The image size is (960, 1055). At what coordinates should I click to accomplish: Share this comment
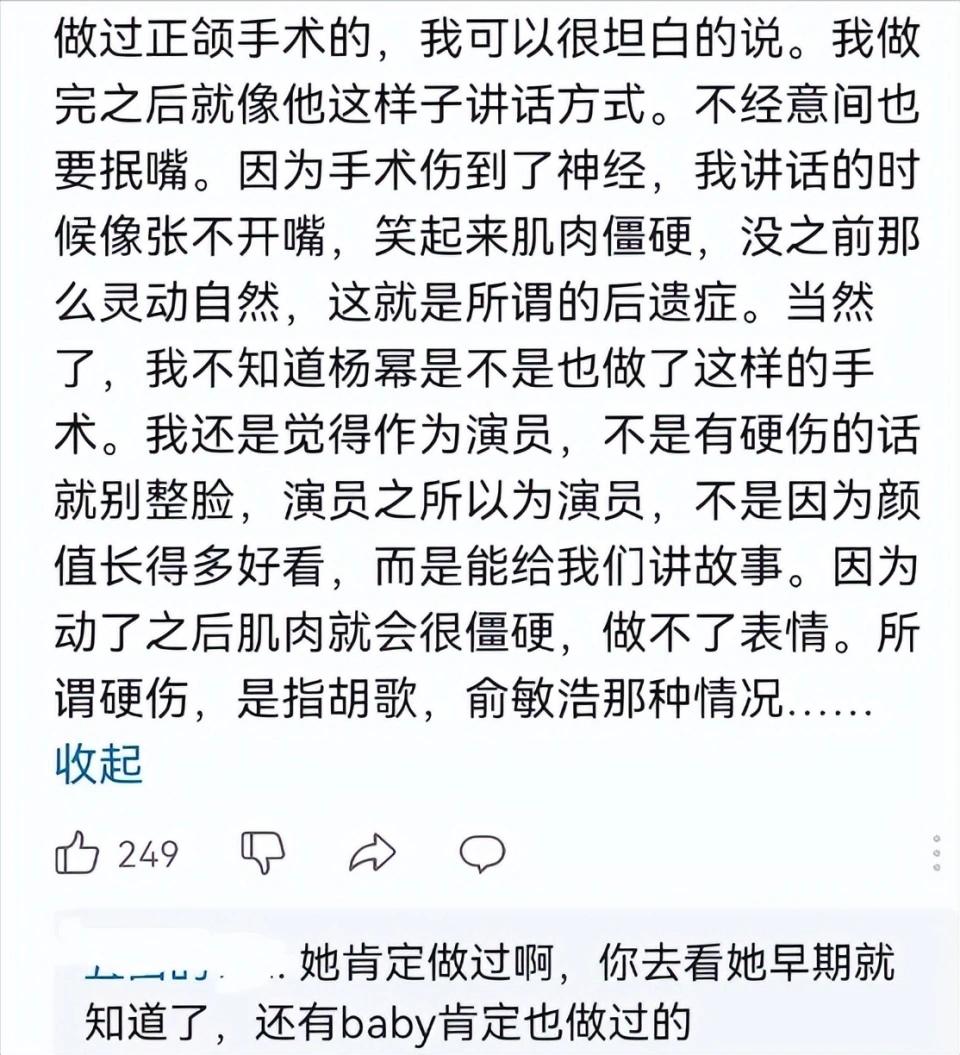click(x=372, y=853)
